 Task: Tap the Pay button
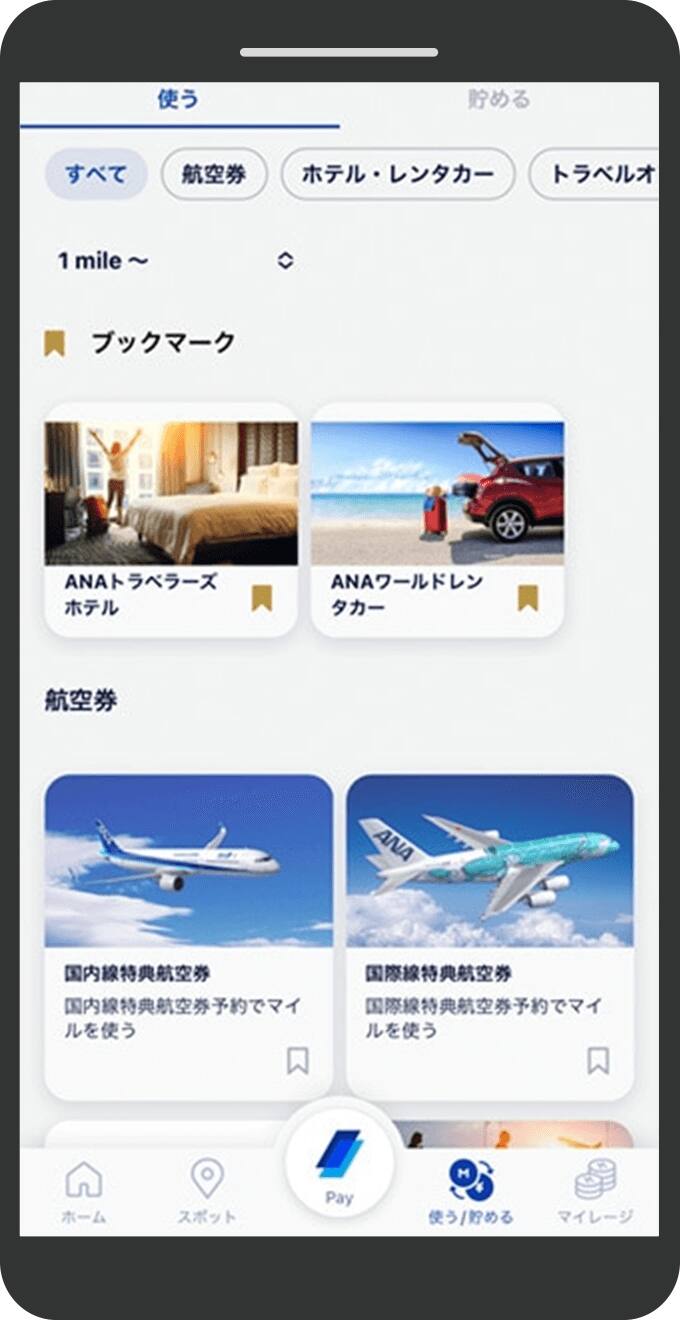[x=339, y=1165]
